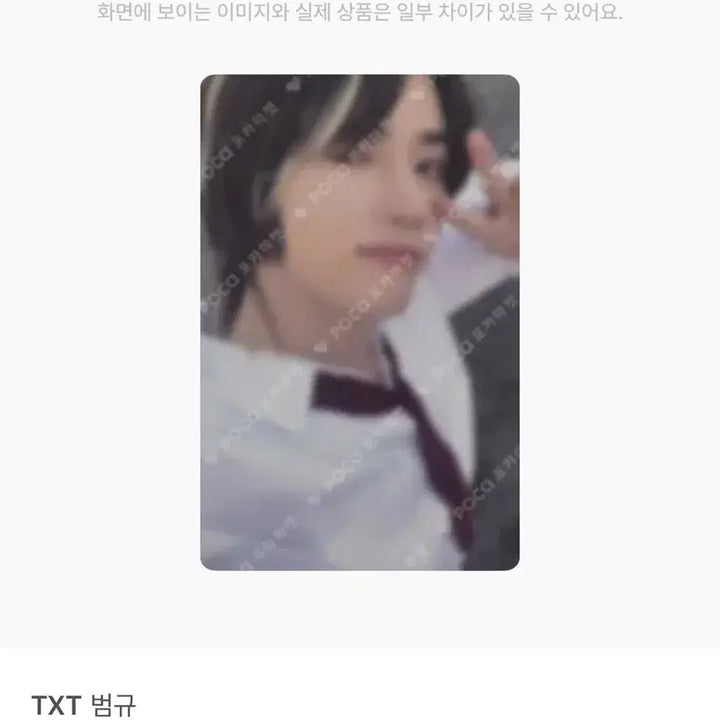This screenshot has height=720, width=720.
Task: Open the TXT 범규 photocard image
Action: pos(360,322)
